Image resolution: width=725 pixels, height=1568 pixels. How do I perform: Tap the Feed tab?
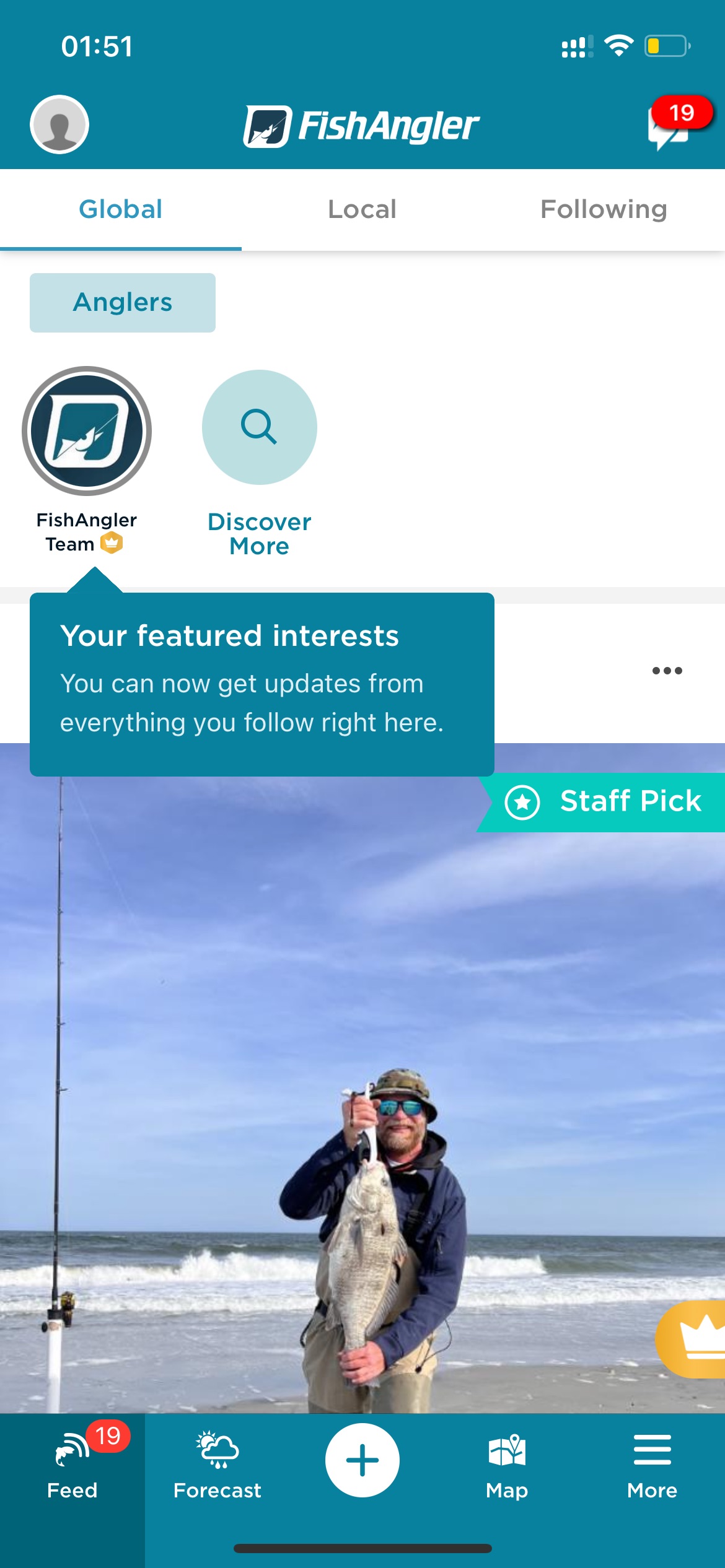(72, 1465)
